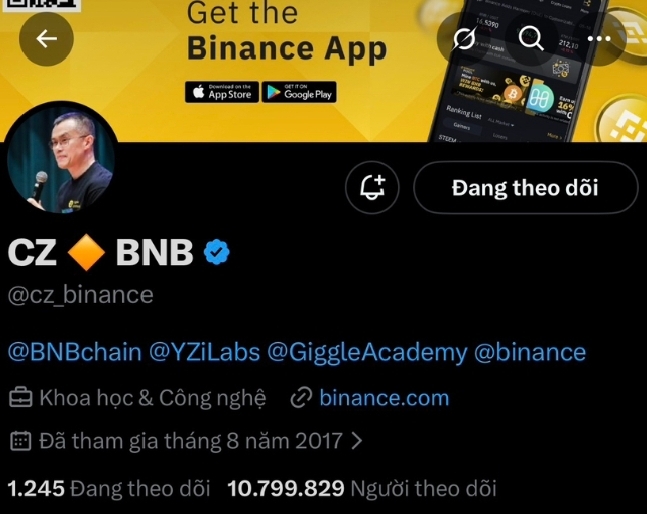
Task: Visit the @GiggleAcademy profile
Action: pyautogui.click(x=366, y=352)
